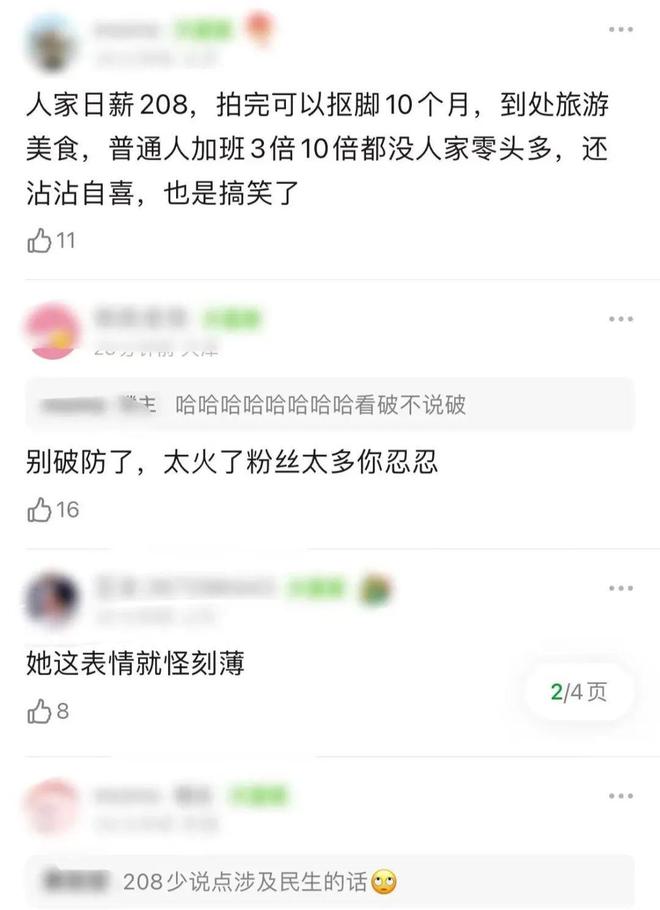
Task: Like the comment starting with 人家日薪208
Action: click(x=40, y=240)
